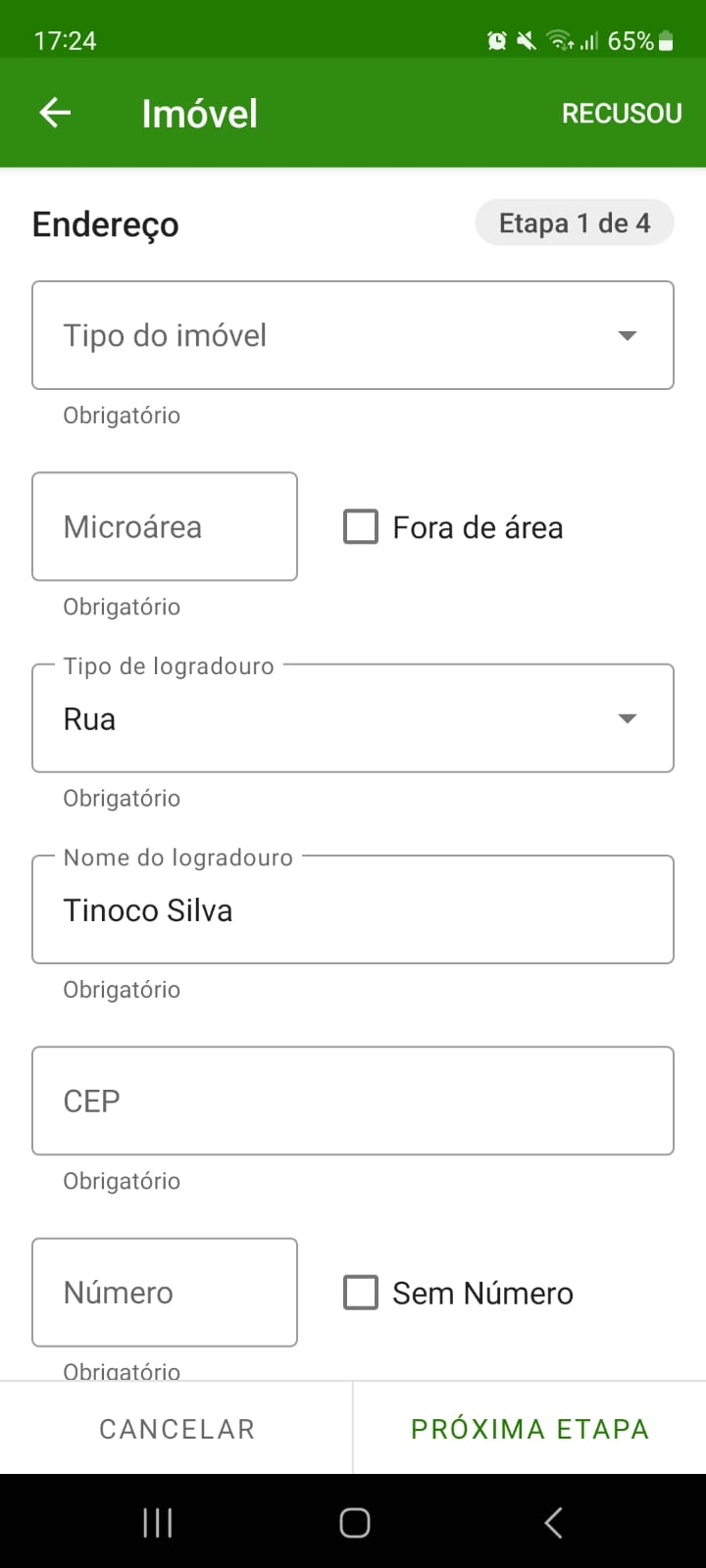Enable the Sem Número checkbox

click(361, 1292)
